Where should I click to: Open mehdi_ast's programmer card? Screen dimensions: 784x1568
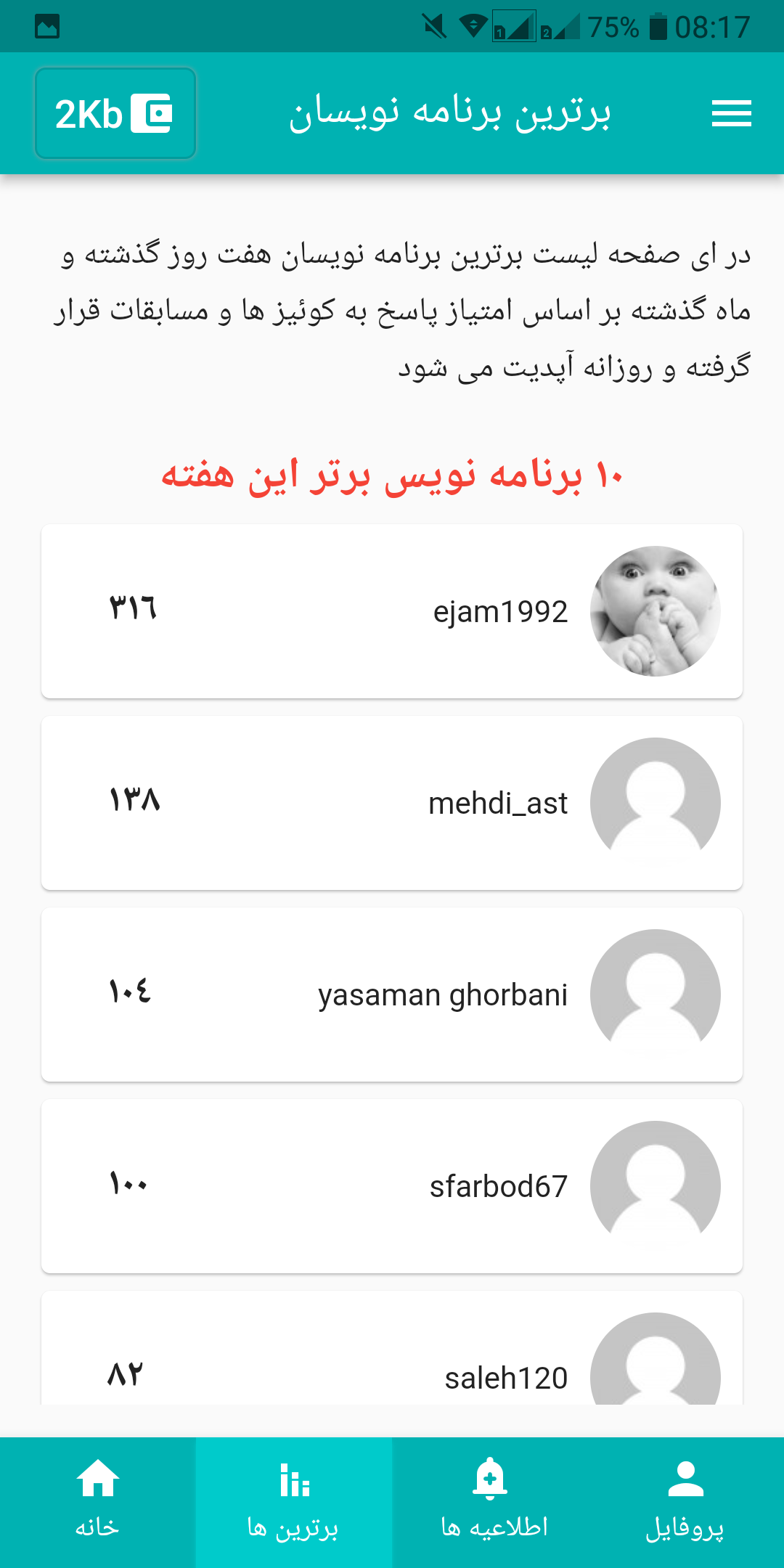392,803
